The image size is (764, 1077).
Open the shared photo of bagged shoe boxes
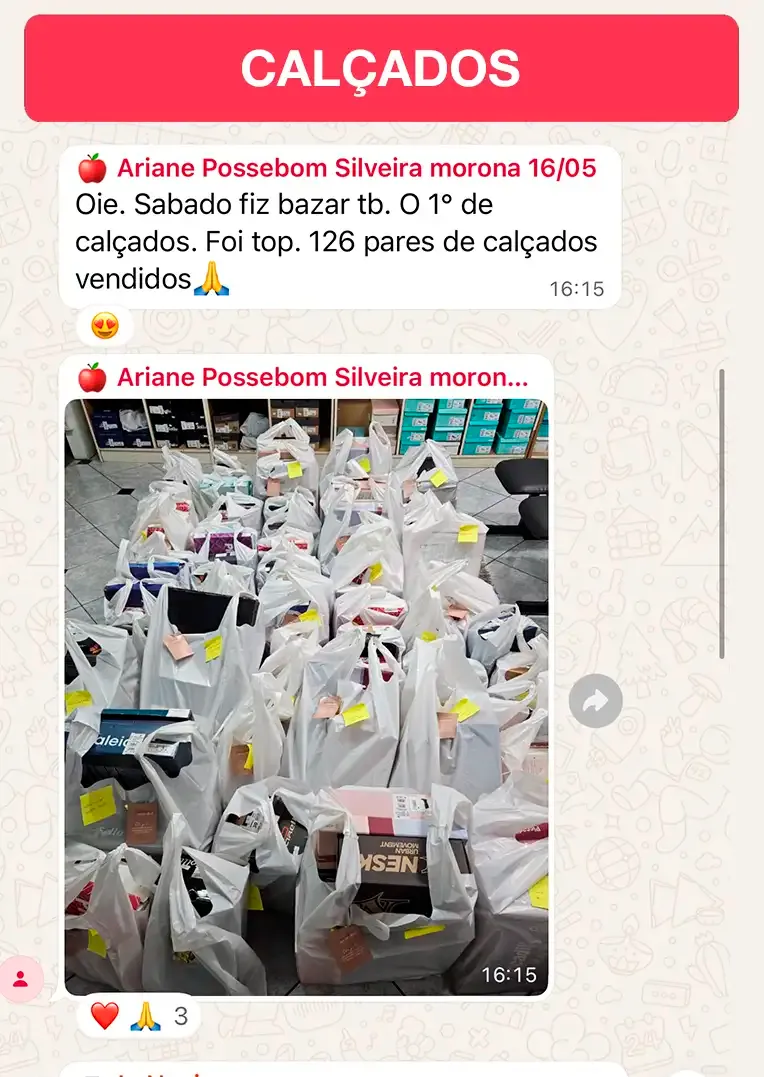point(306,697)
